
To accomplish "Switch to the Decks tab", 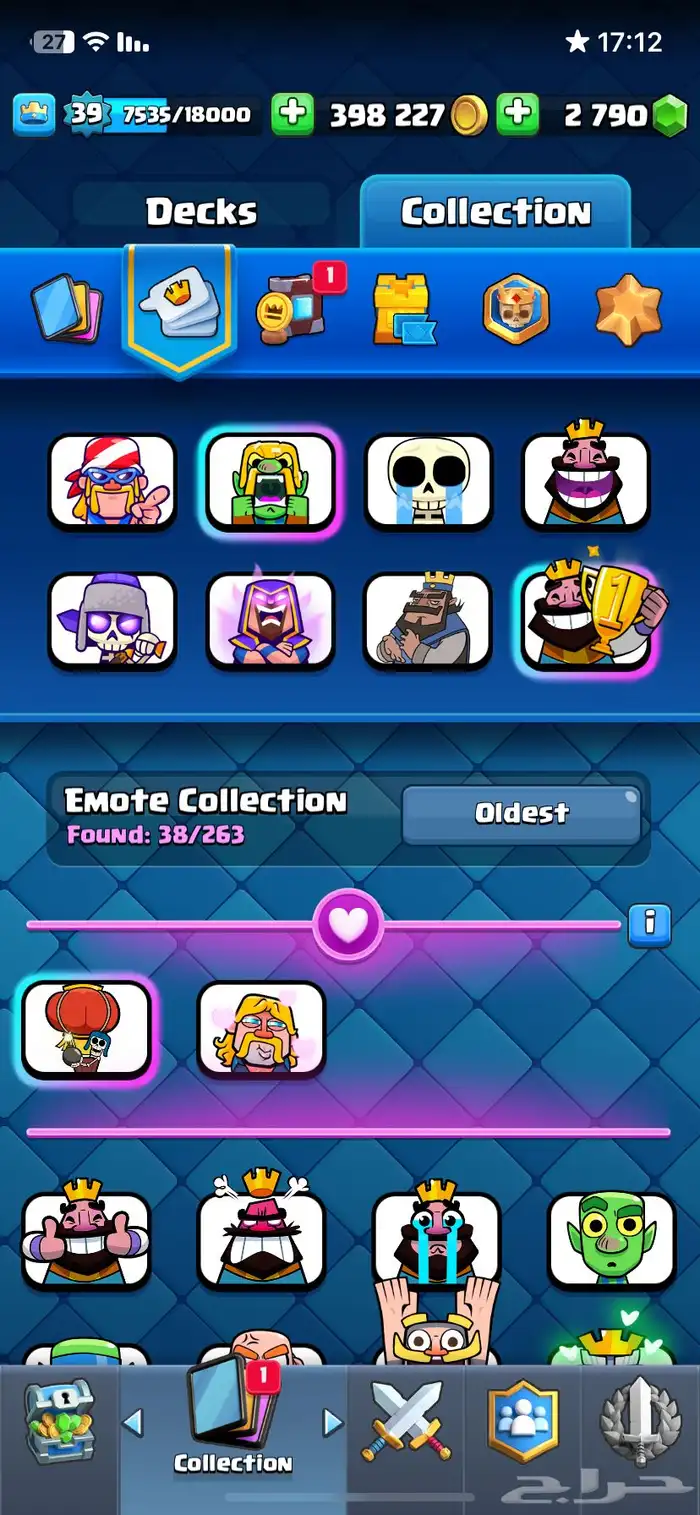I will (201, 212).
